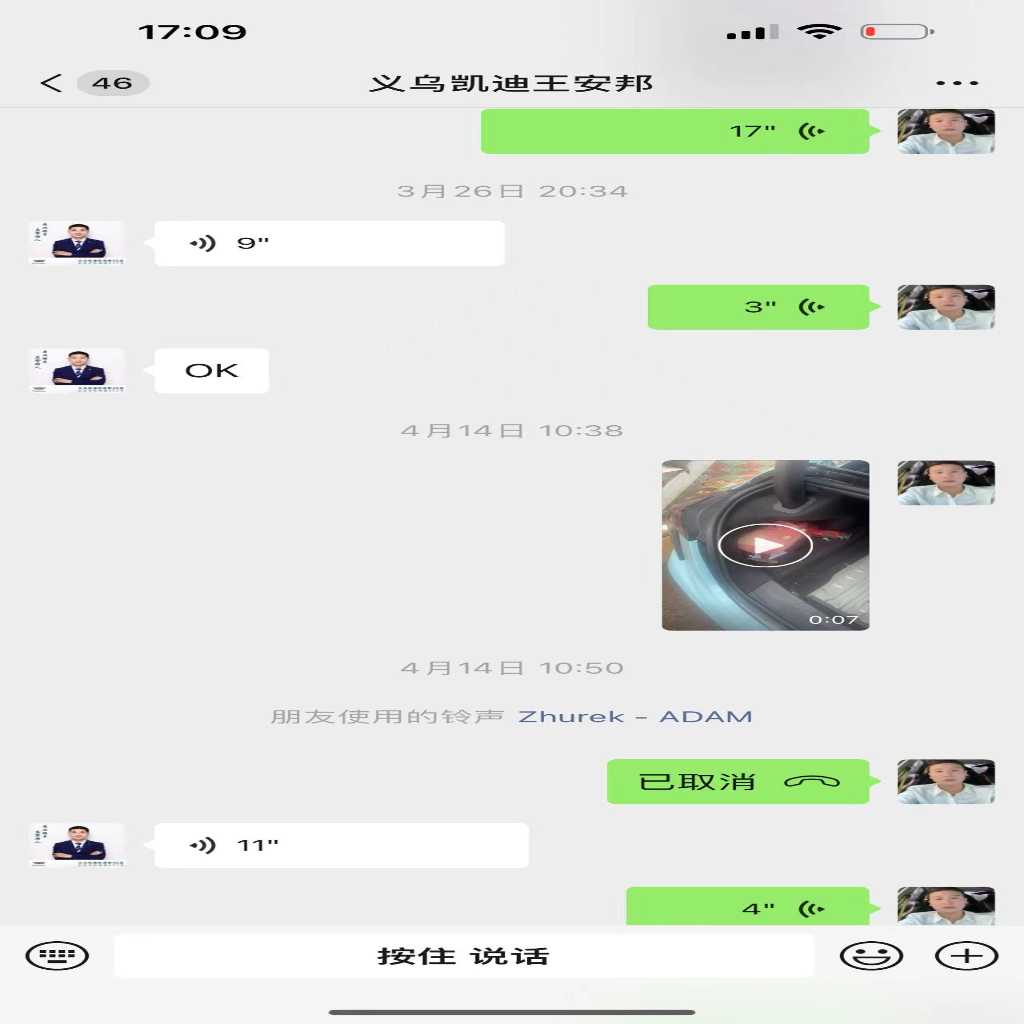The image size is (1024, 1024).
Task: Play the 11-second received voice message
Action: pyautogui.click(x=341, y=845)
